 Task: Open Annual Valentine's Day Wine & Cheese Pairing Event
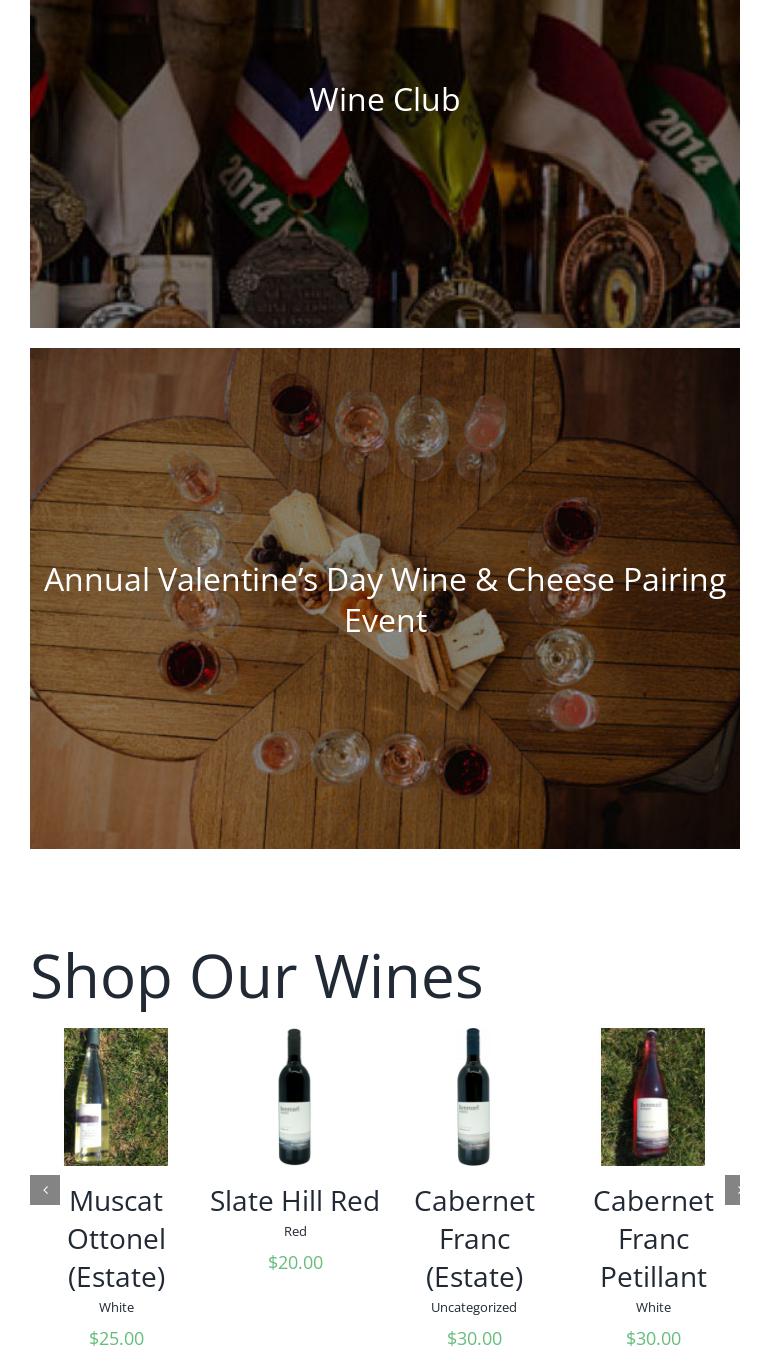tap(384, 599)
